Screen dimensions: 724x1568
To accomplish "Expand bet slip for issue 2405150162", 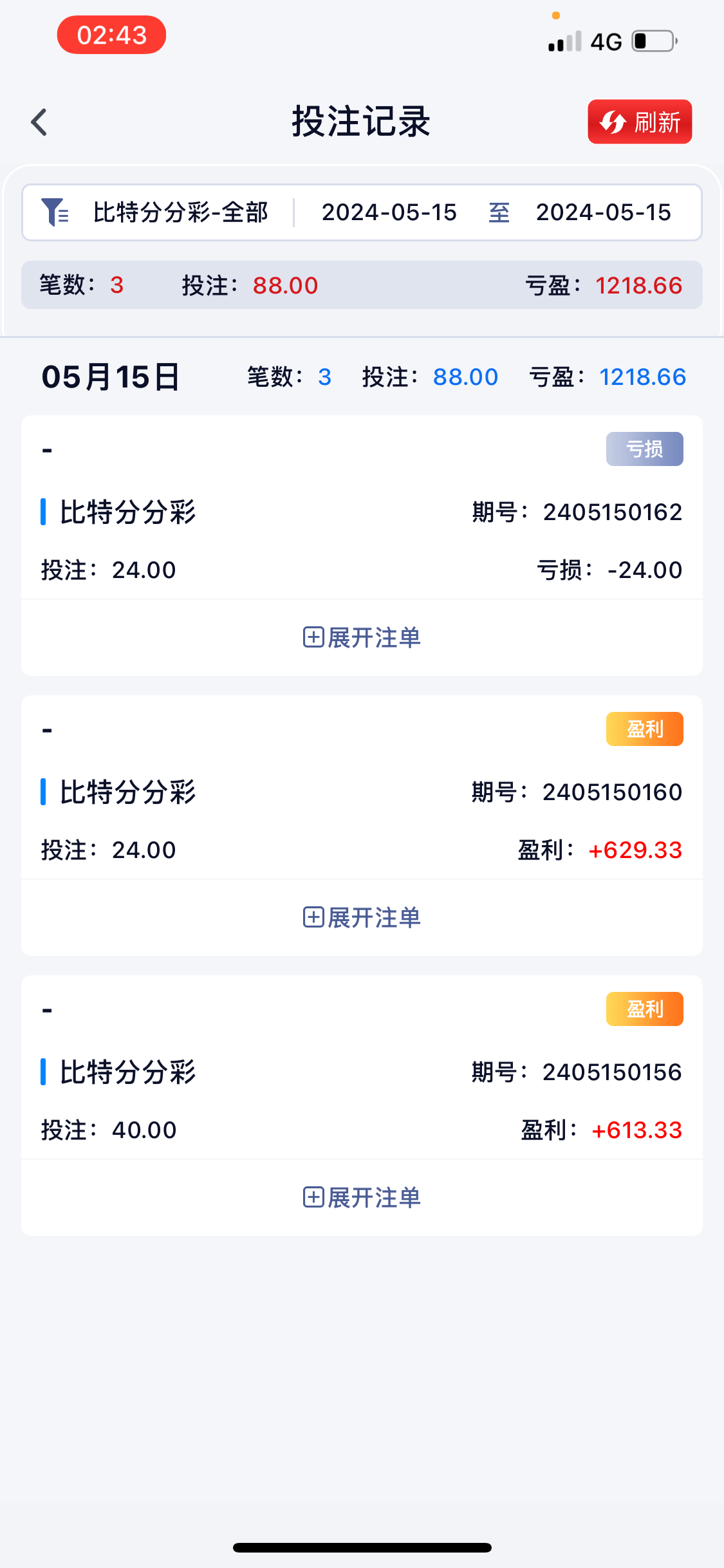I will 362,637.
